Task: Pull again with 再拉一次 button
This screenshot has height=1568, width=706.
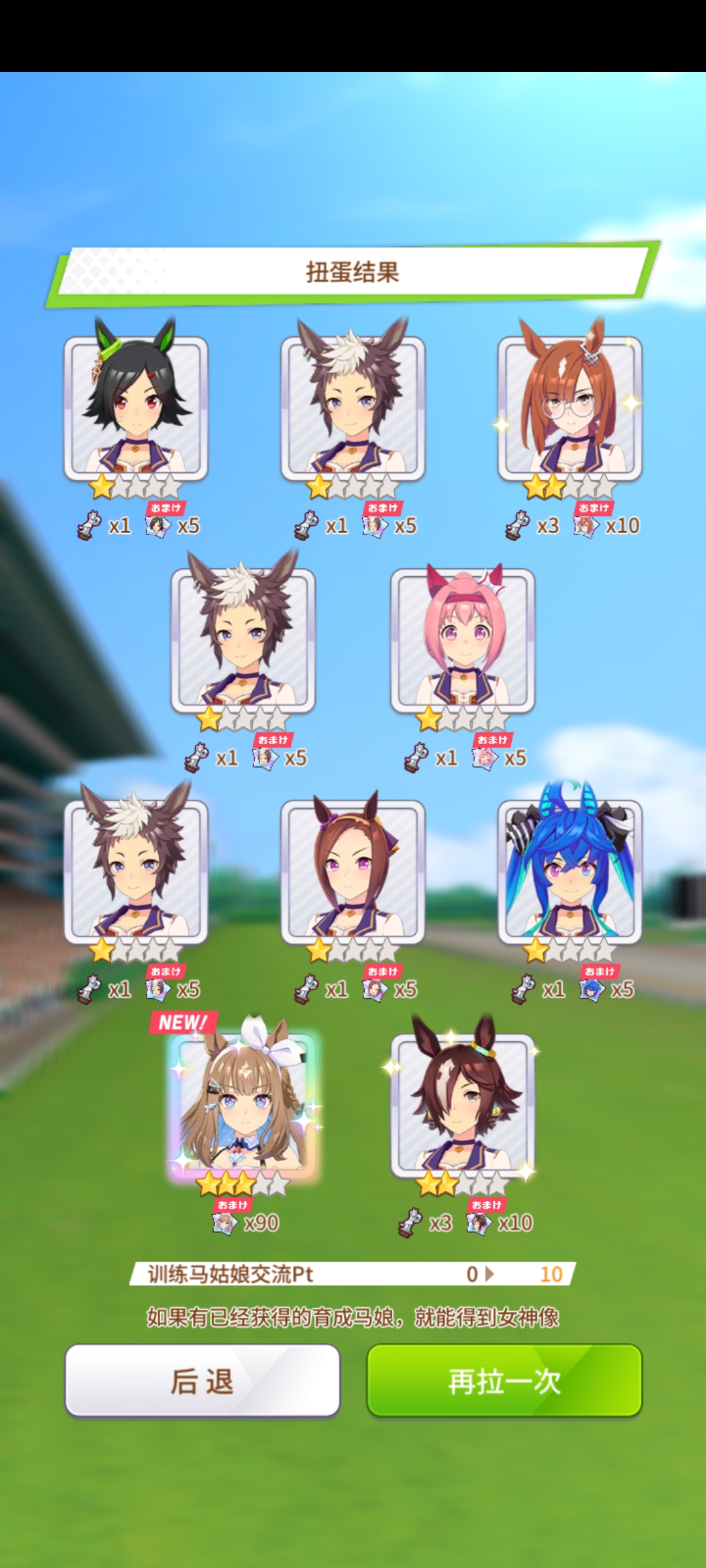Action: click(504, 1380)
